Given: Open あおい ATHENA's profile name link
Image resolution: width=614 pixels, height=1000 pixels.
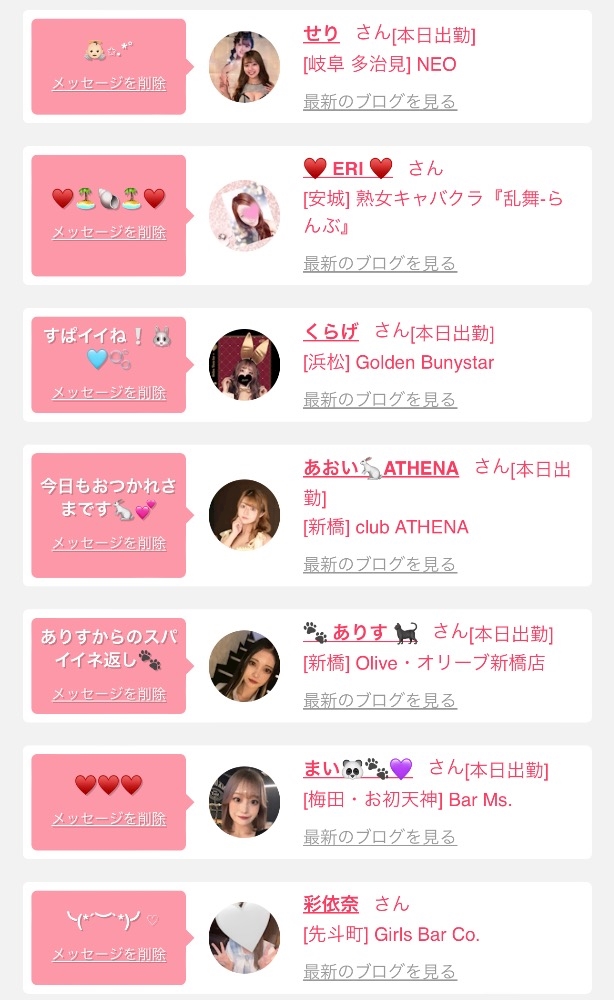Looking at the screenshot, I should tap(381, 468).
